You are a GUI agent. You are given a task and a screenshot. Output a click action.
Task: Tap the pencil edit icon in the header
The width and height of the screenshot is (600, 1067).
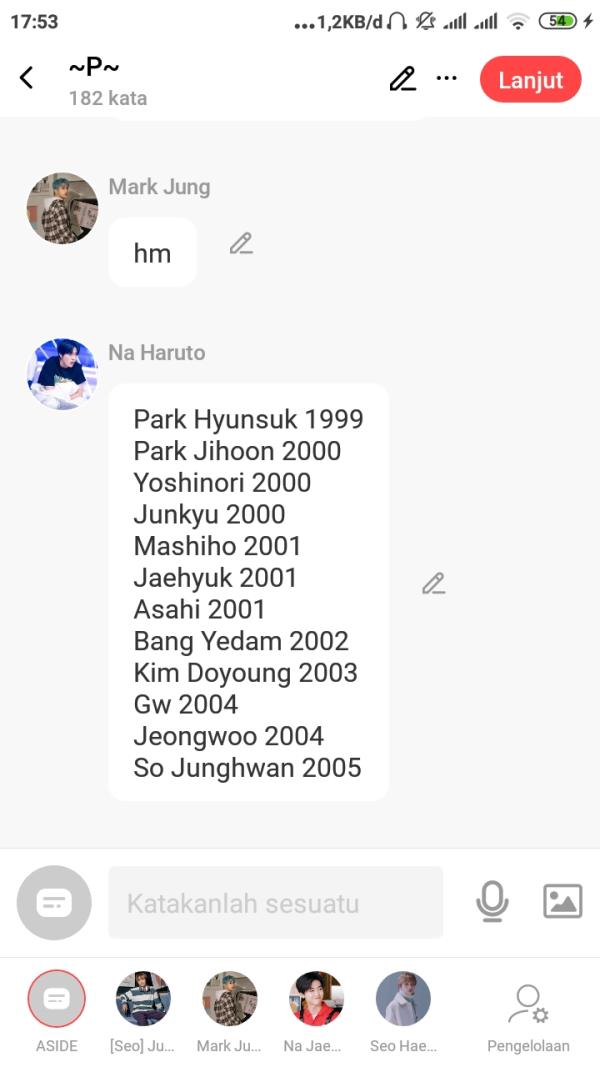tap(402, 79)
